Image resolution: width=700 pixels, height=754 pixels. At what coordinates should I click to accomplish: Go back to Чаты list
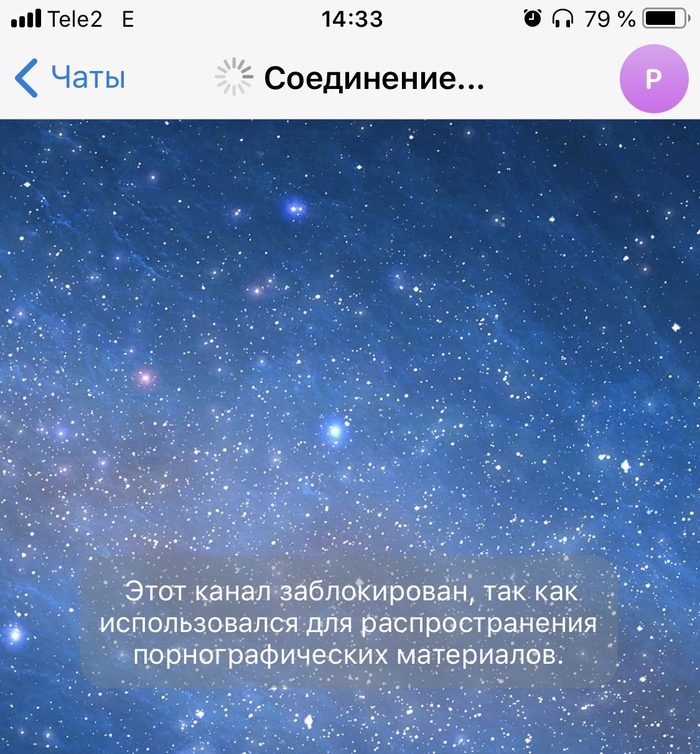70,77
